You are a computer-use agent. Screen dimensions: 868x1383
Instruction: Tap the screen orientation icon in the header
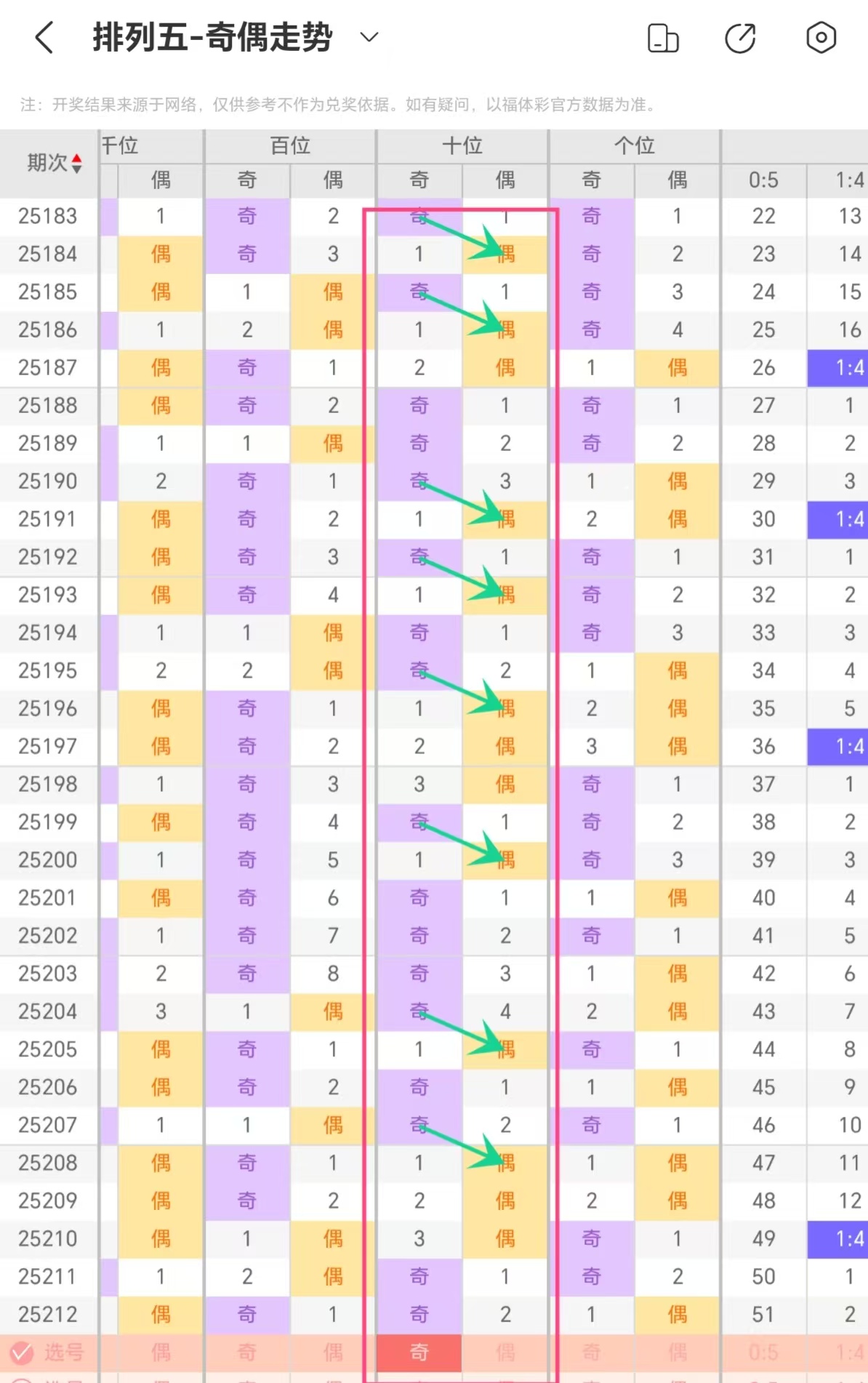tap(663, 38)
